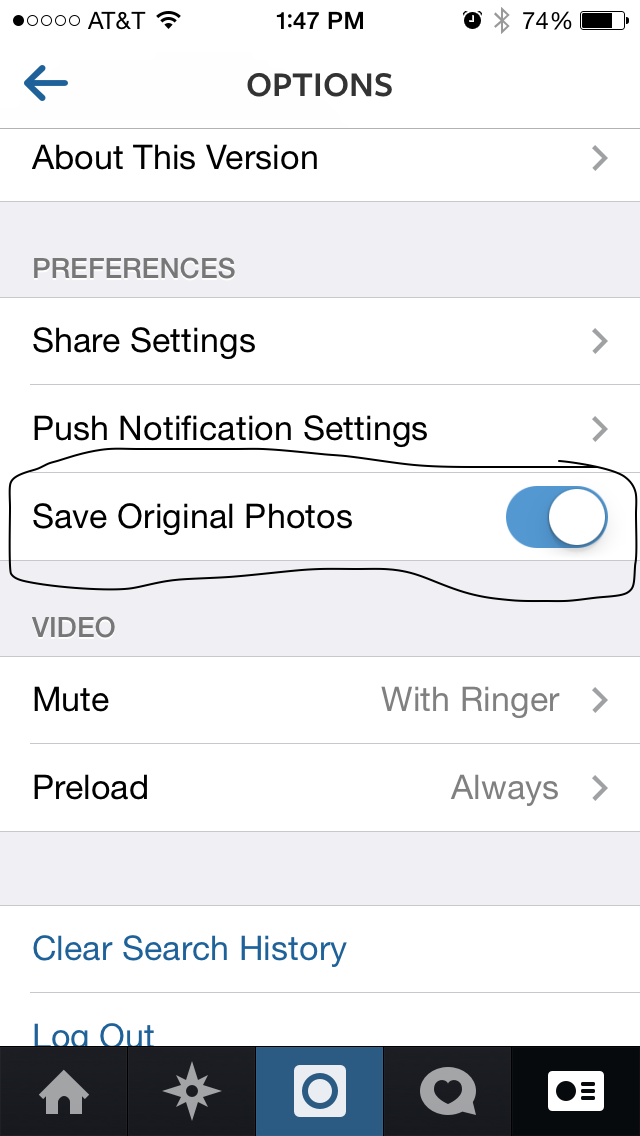
Task: Open the Mute video setting
Action: pyautogui.click(x=320, y=700)
